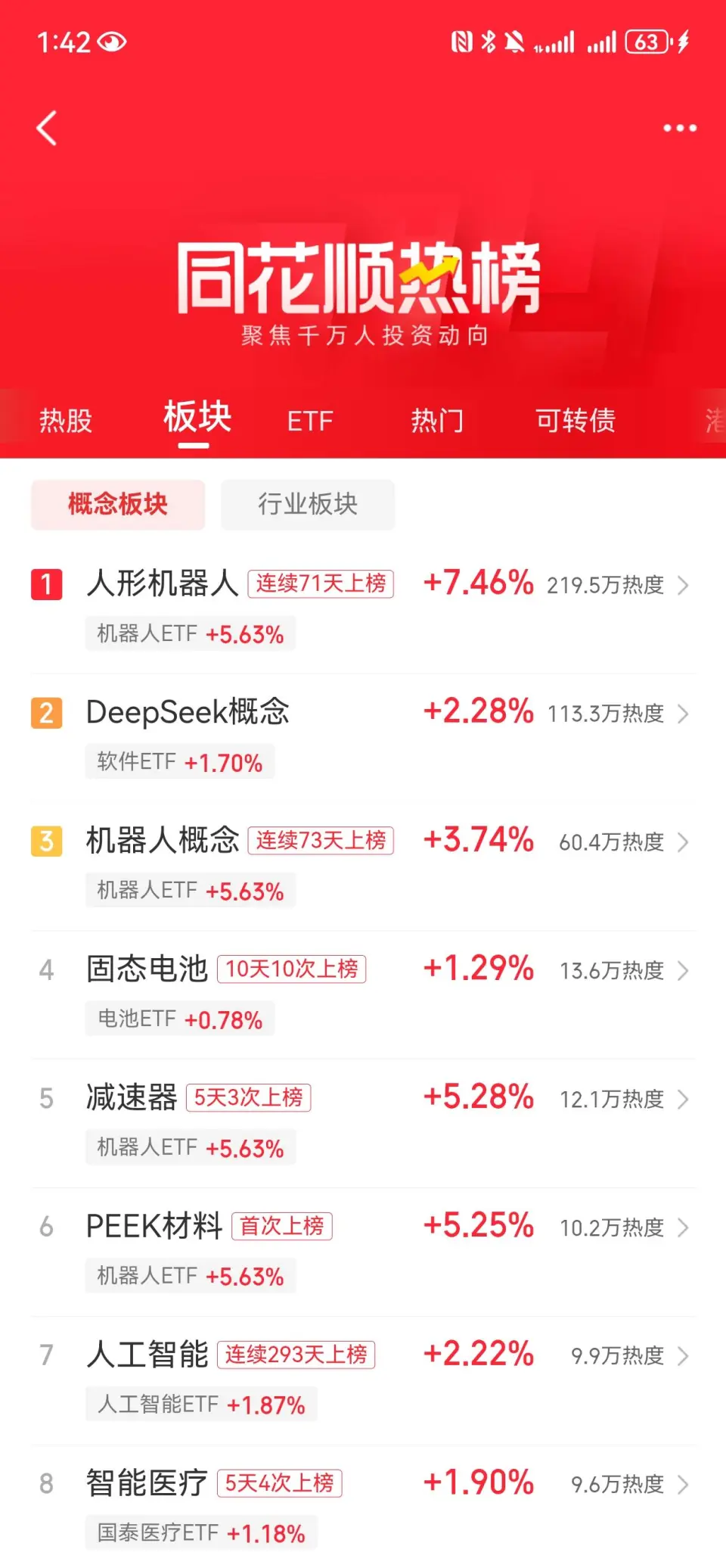View 机器人概念 sector details
This screenshot has width=726, height=1568.
(163, 841)
